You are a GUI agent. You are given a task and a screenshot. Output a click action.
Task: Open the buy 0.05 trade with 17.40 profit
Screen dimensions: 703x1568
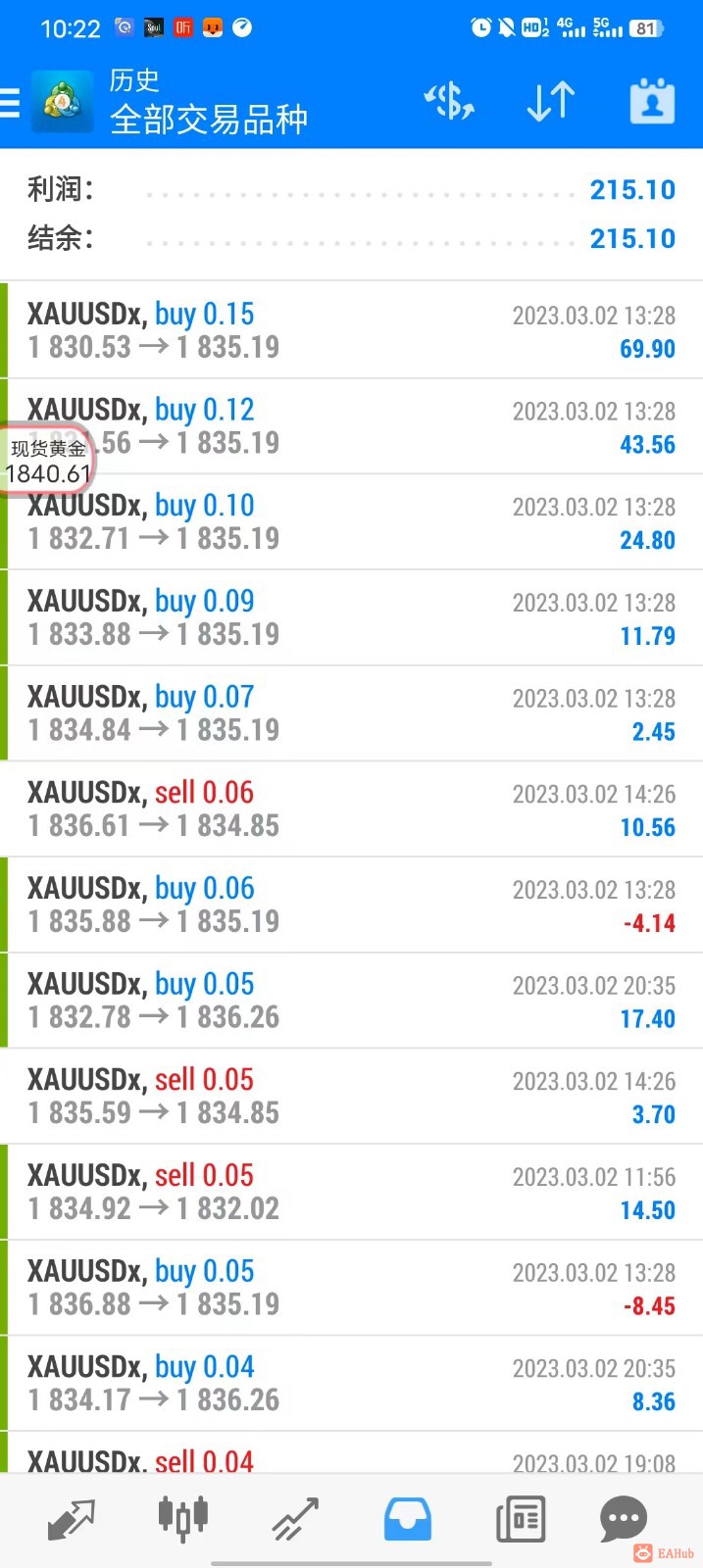coord(351,1000)
